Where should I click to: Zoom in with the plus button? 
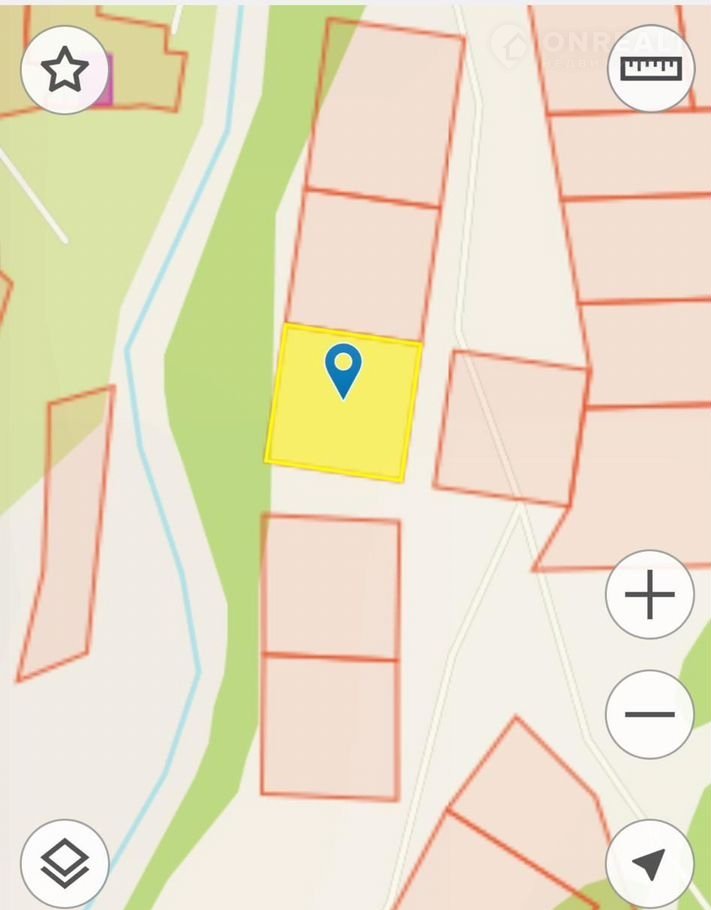coord(650,596)
